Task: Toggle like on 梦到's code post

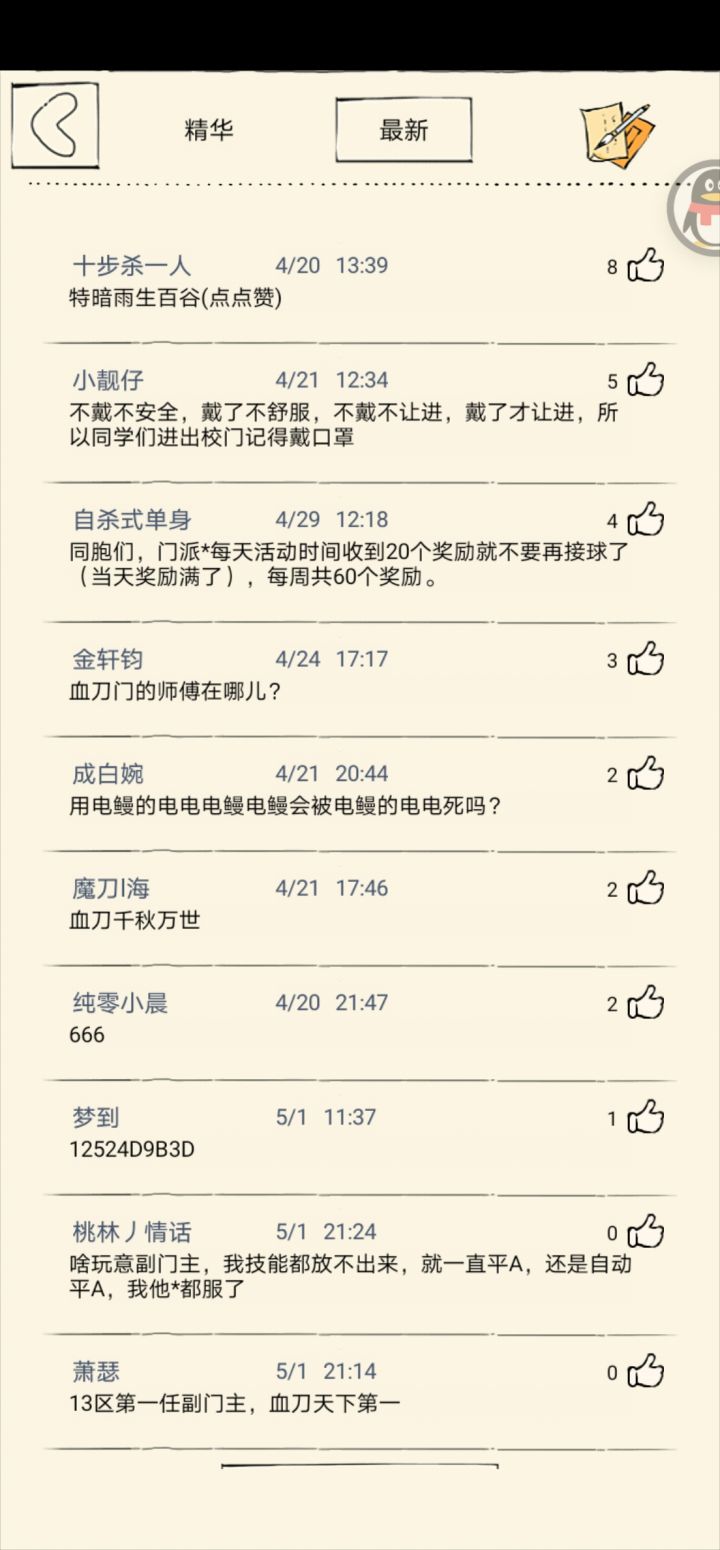Action: click(648, 1118)
